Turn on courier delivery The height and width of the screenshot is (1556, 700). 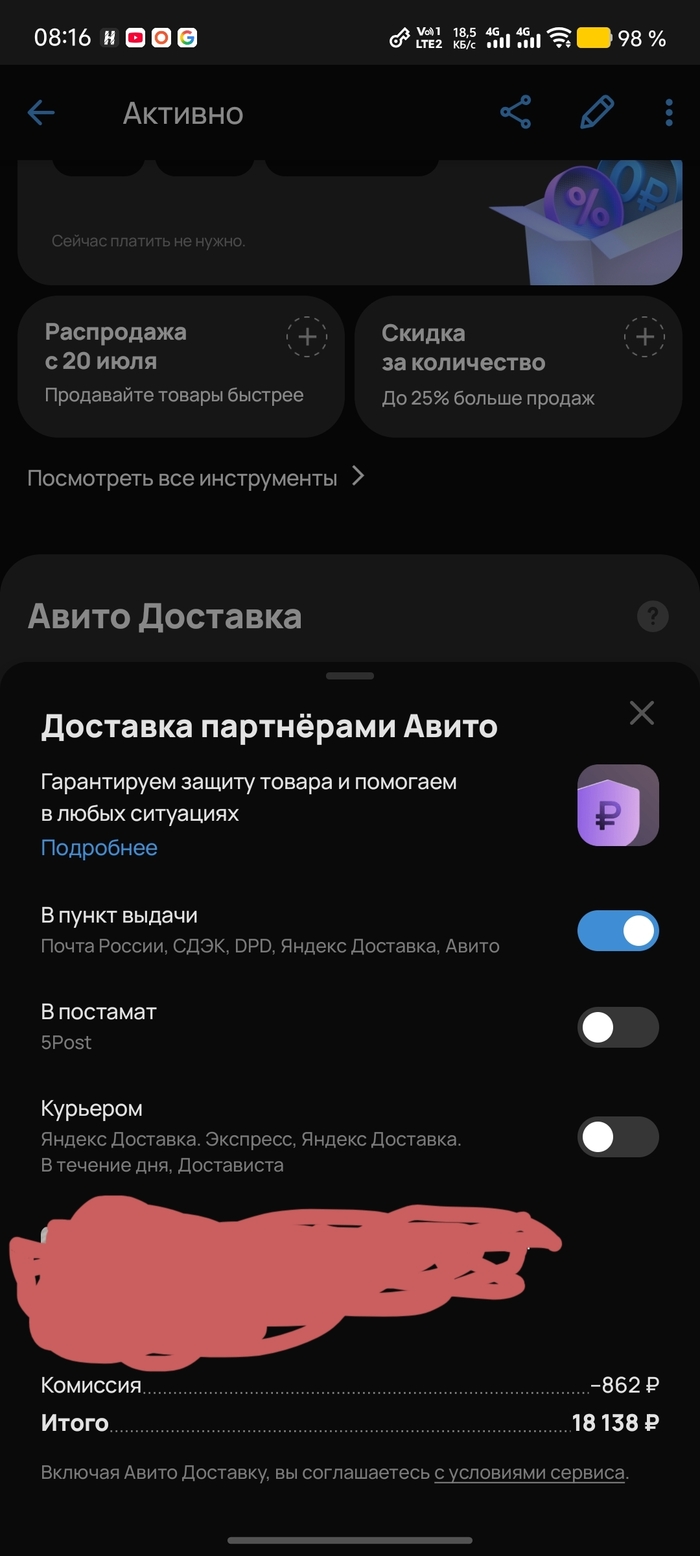(x=618, y=1137)
